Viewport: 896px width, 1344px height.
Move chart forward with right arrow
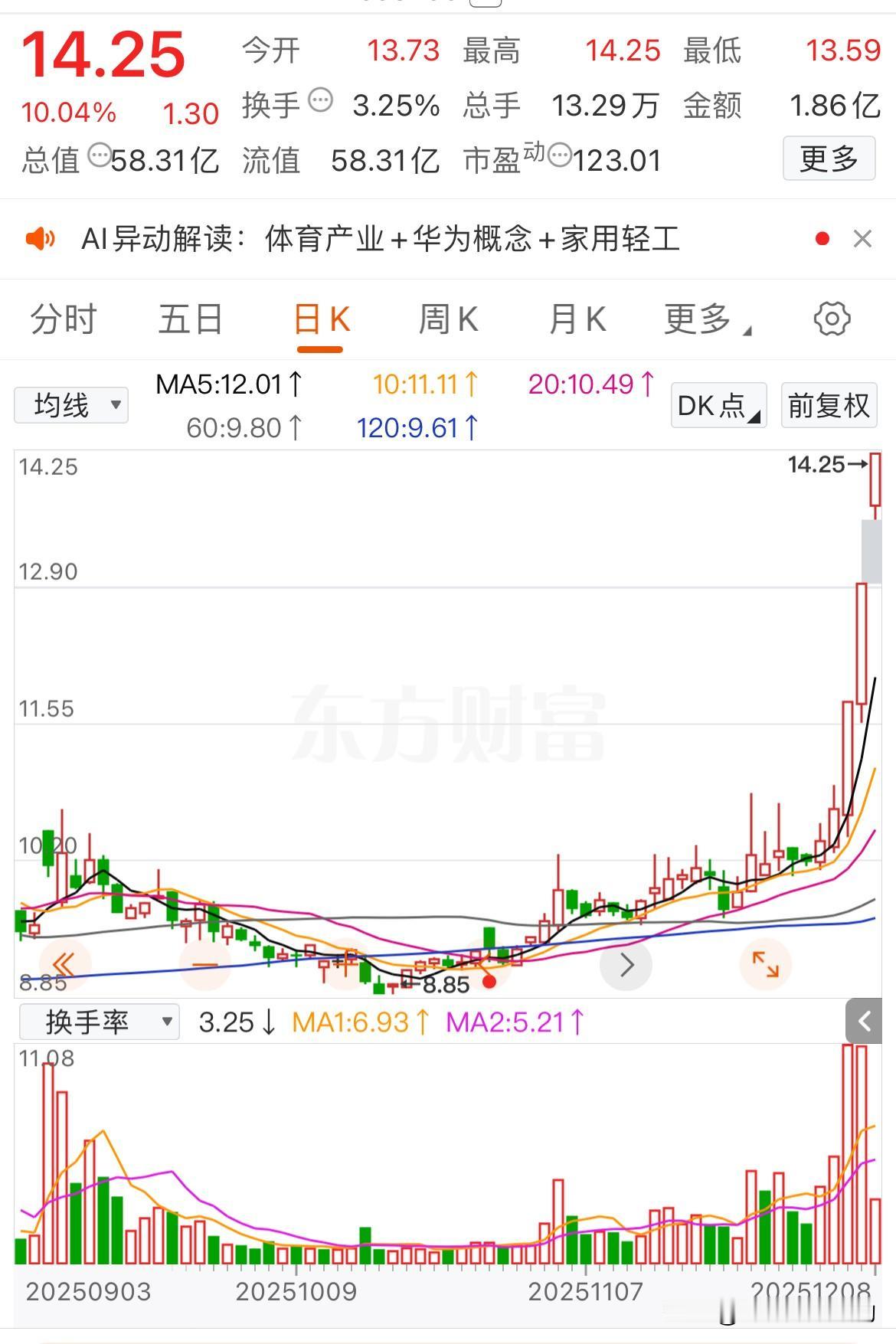coord(626,965)
